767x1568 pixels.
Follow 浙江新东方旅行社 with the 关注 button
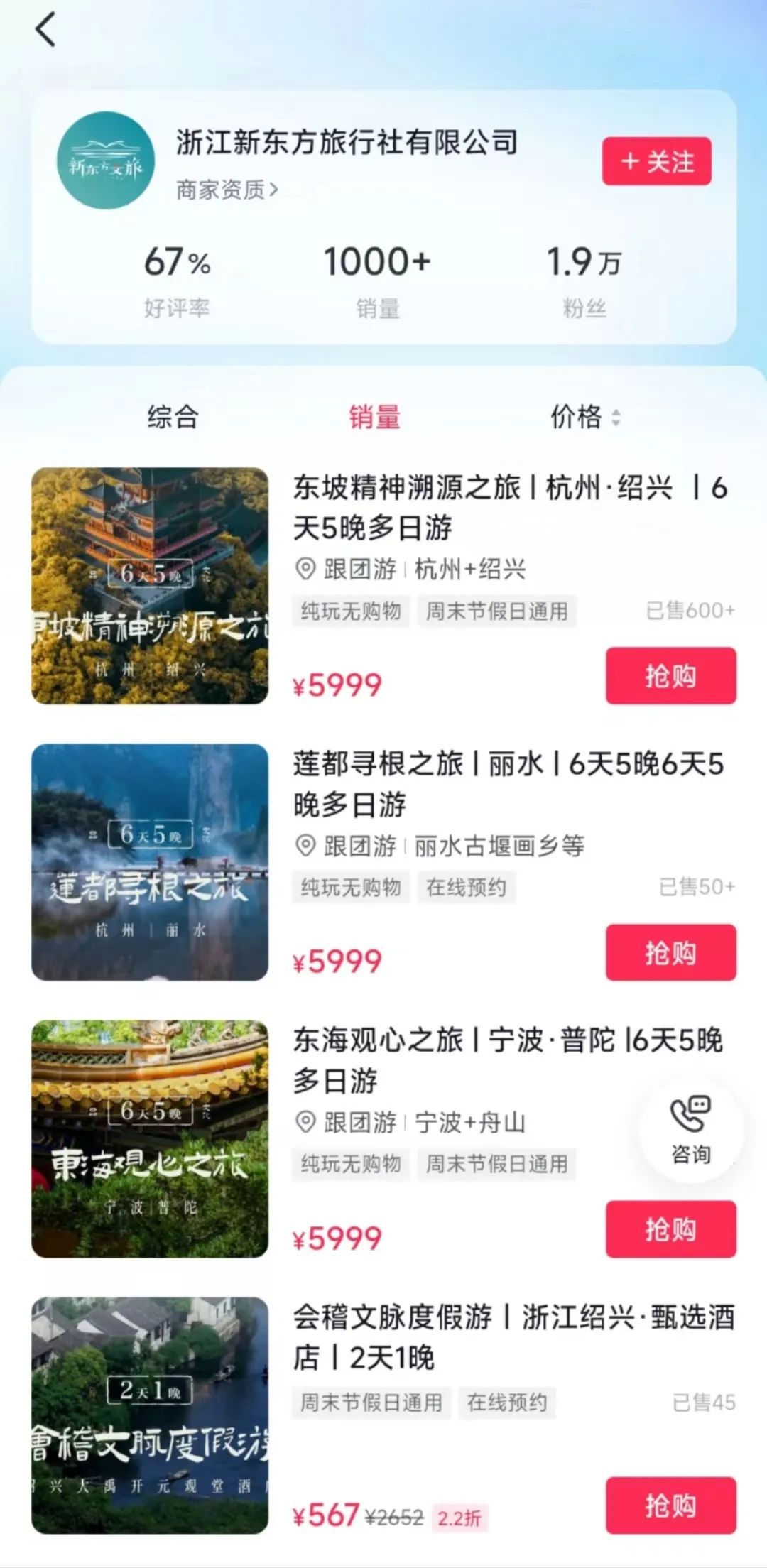point(656,161)
